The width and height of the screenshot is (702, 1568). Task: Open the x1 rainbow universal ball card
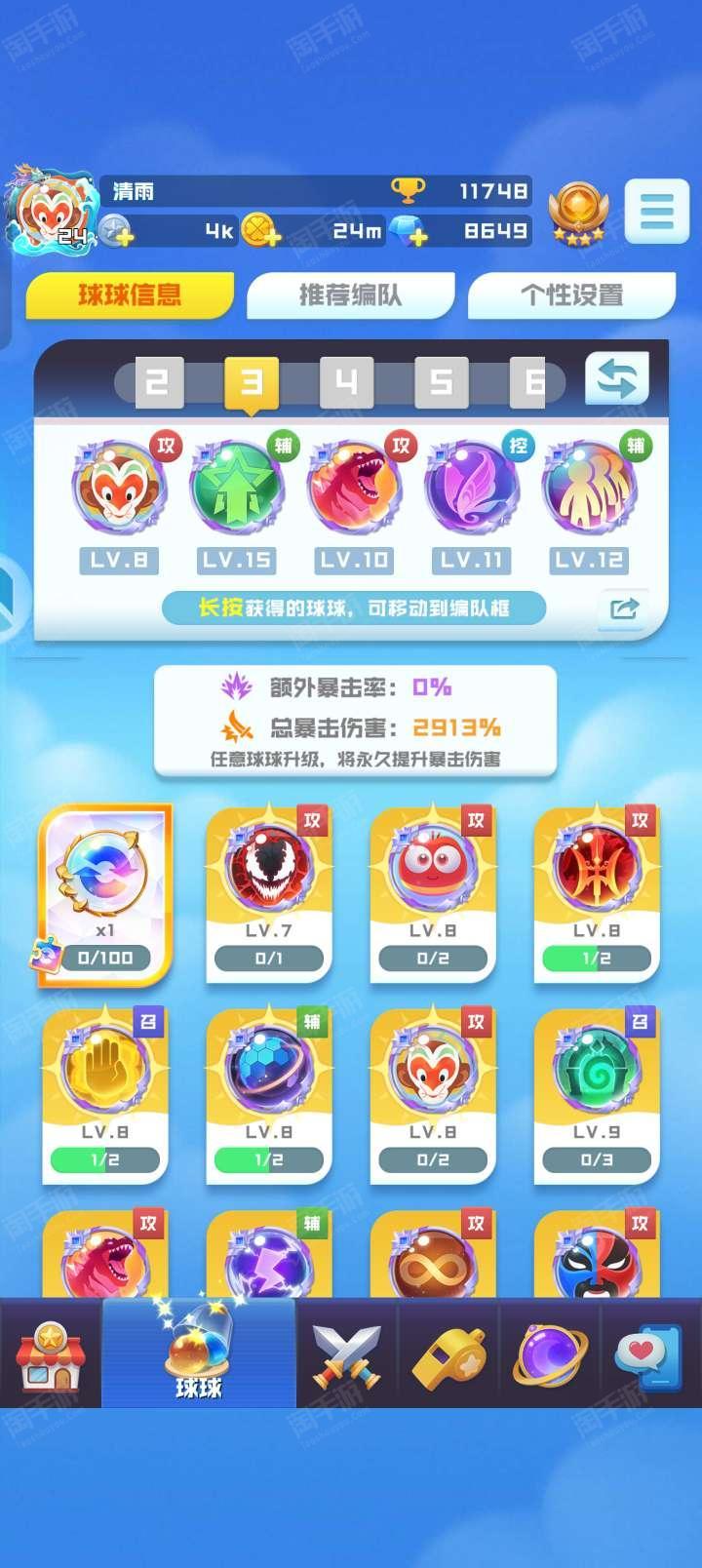(105, 894)
